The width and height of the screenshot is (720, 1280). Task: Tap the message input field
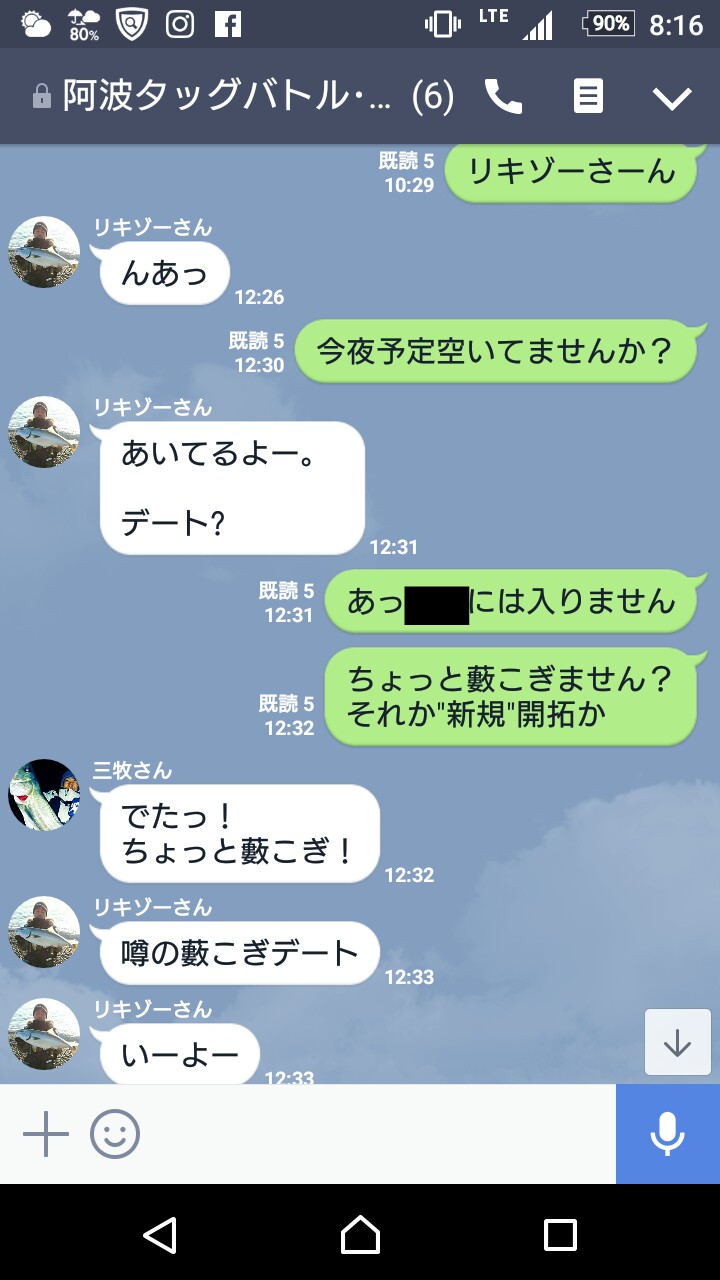tap(380, 1134)
